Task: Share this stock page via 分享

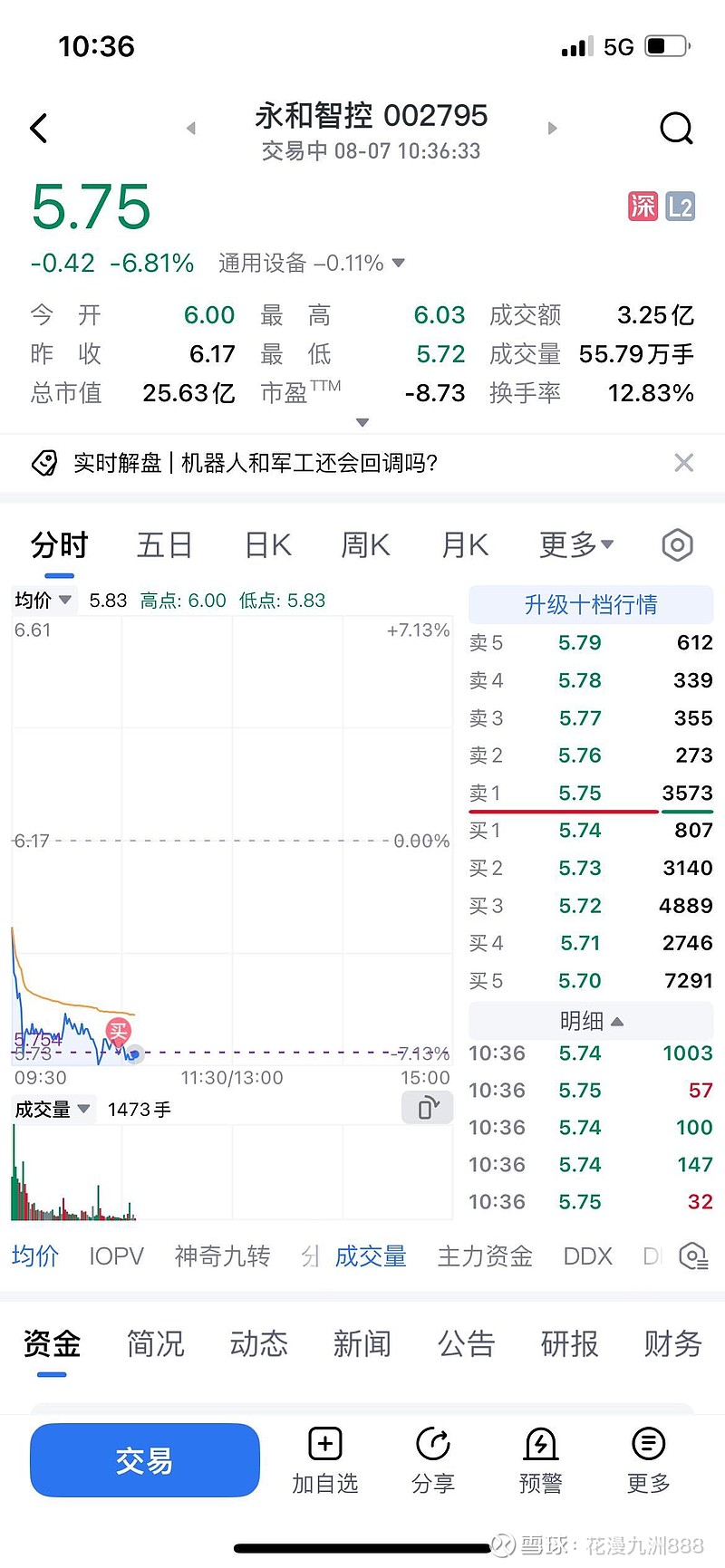Action: click(x=433, y=1460)
